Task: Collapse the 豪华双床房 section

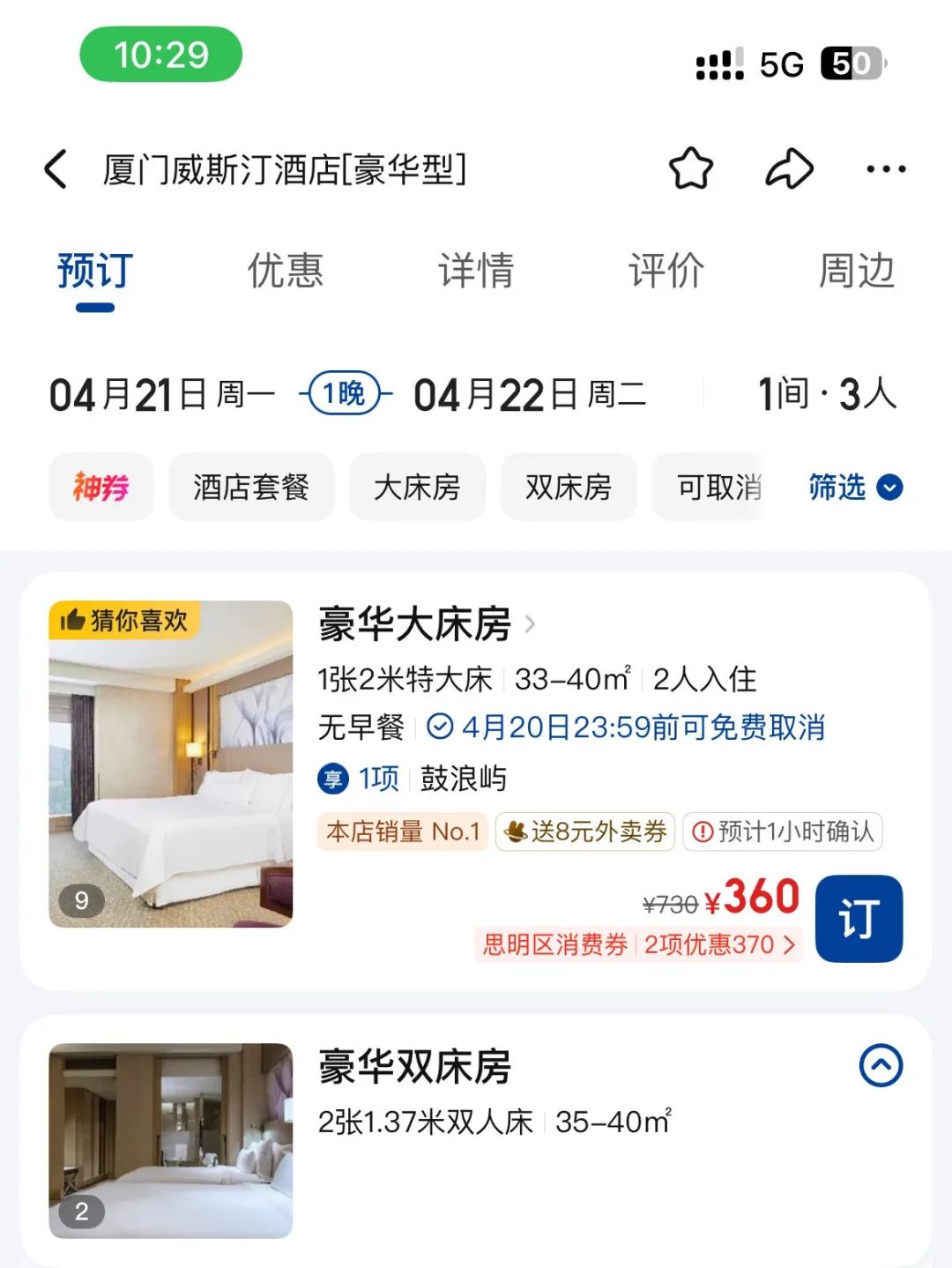Action: point(881,1065)
